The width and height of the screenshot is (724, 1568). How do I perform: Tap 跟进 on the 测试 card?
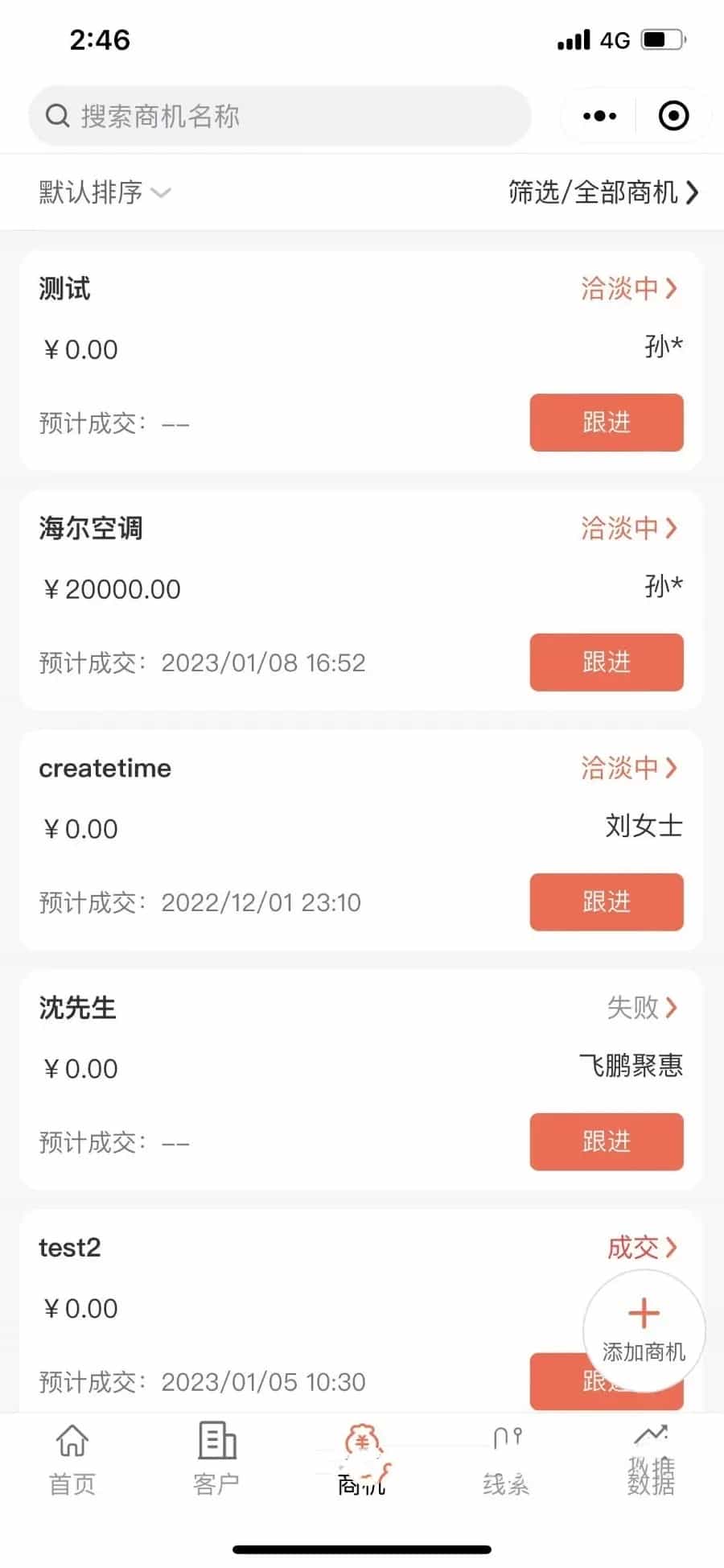tap(607, 423)
